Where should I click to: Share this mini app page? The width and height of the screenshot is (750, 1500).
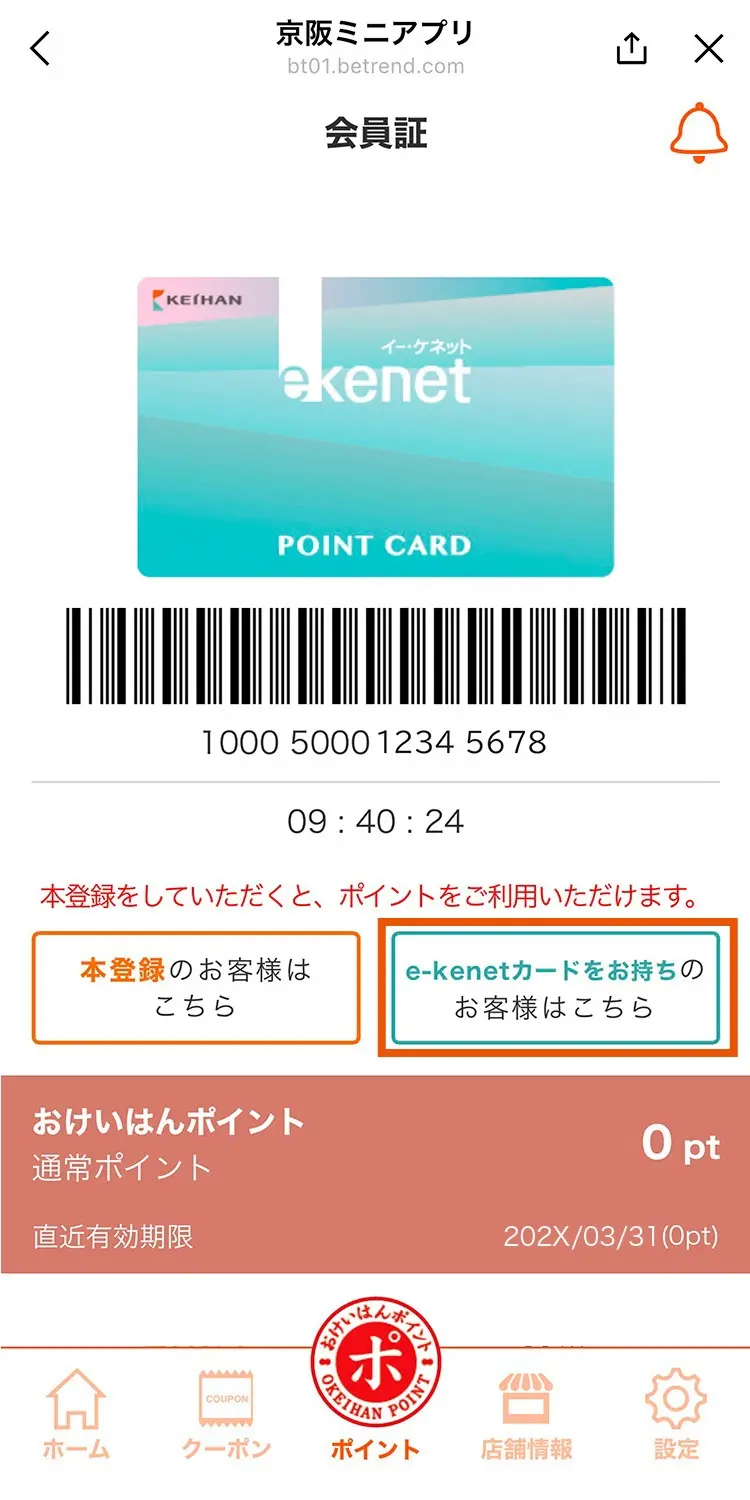click(631, 48)
